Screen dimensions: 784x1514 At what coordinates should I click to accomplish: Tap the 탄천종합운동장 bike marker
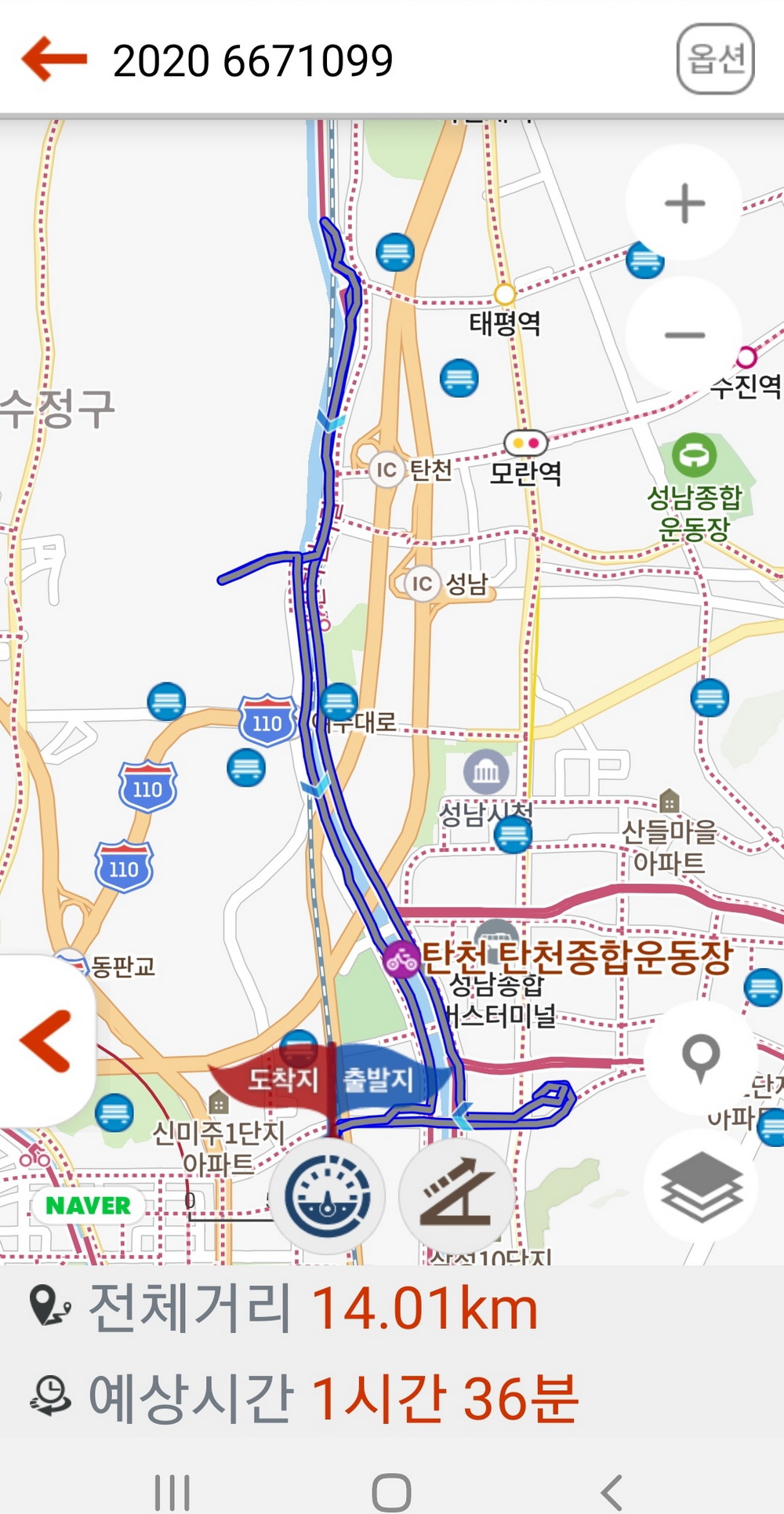pos(401,959)
